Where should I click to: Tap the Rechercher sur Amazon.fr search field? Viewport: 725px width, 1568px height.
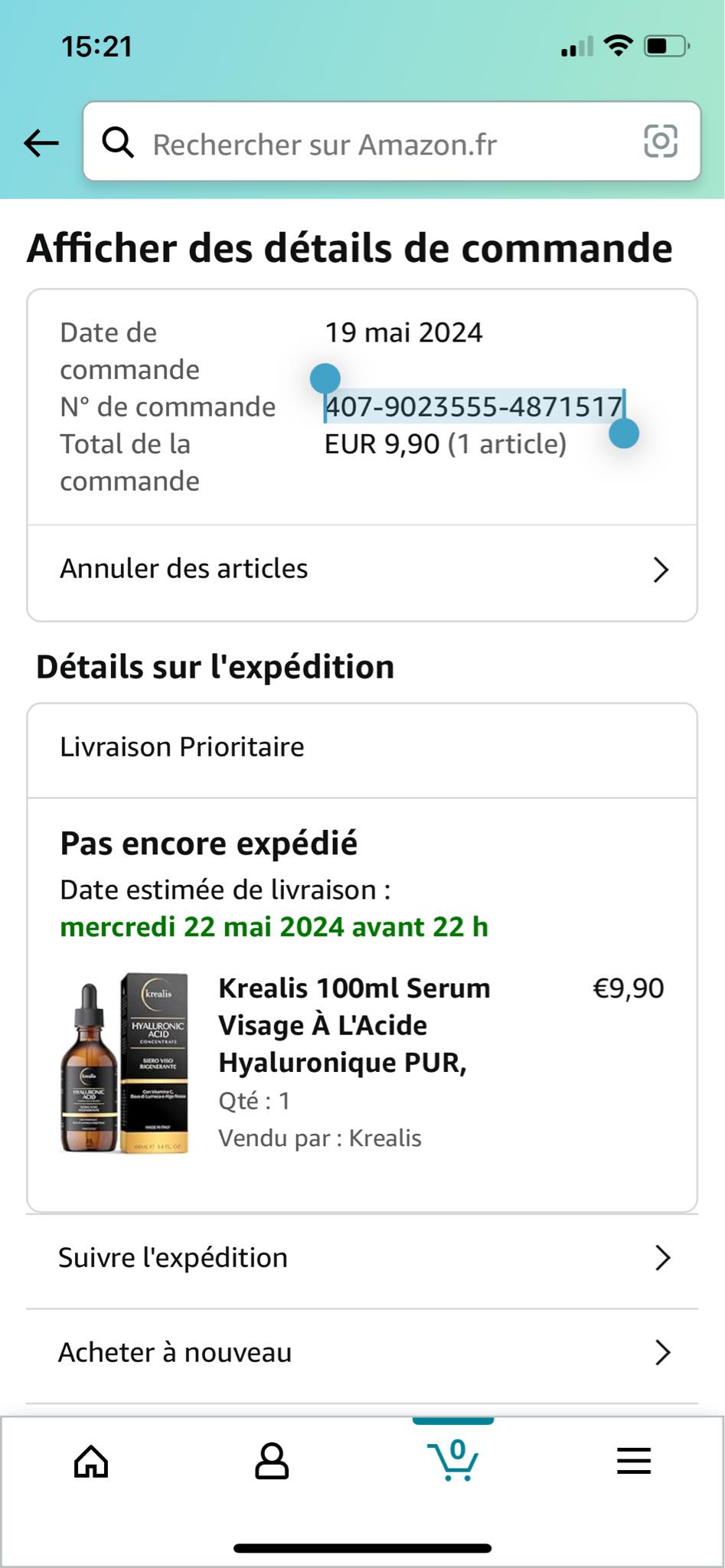[367, 144]
